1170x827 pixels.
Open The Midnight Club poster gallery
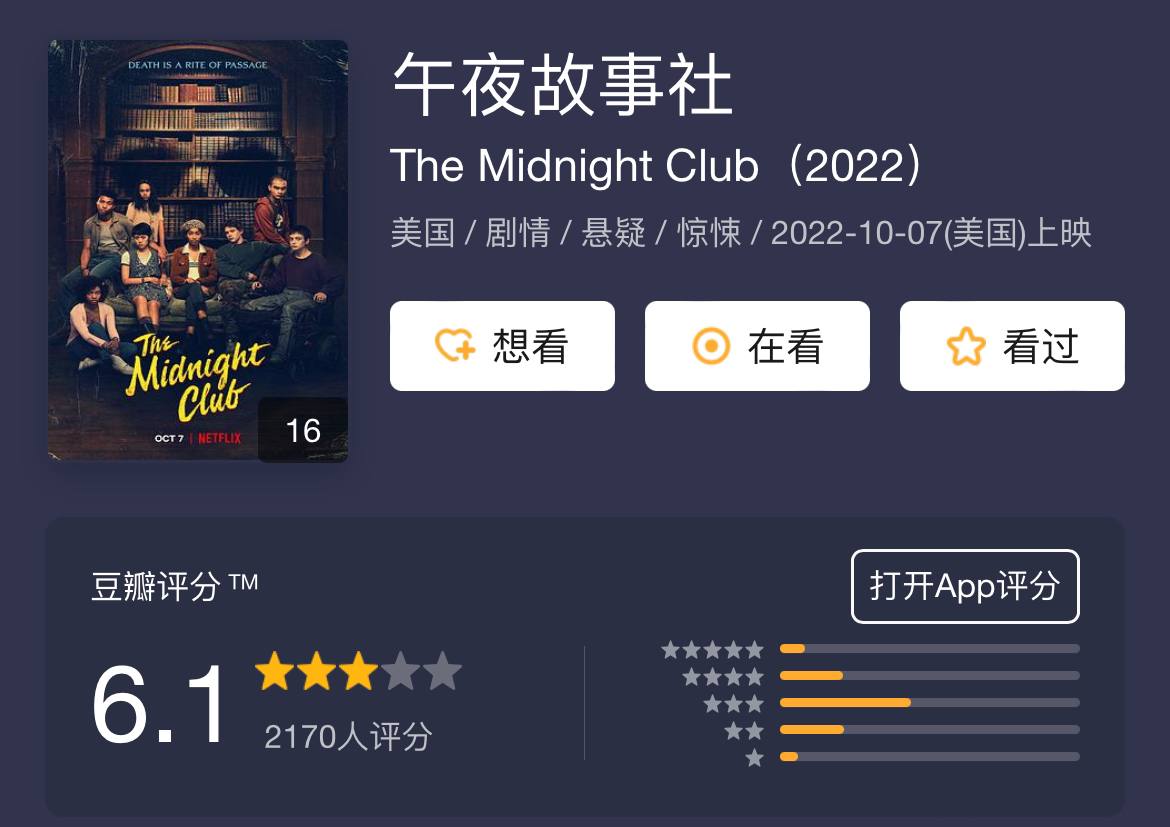[x=198, y=250]
